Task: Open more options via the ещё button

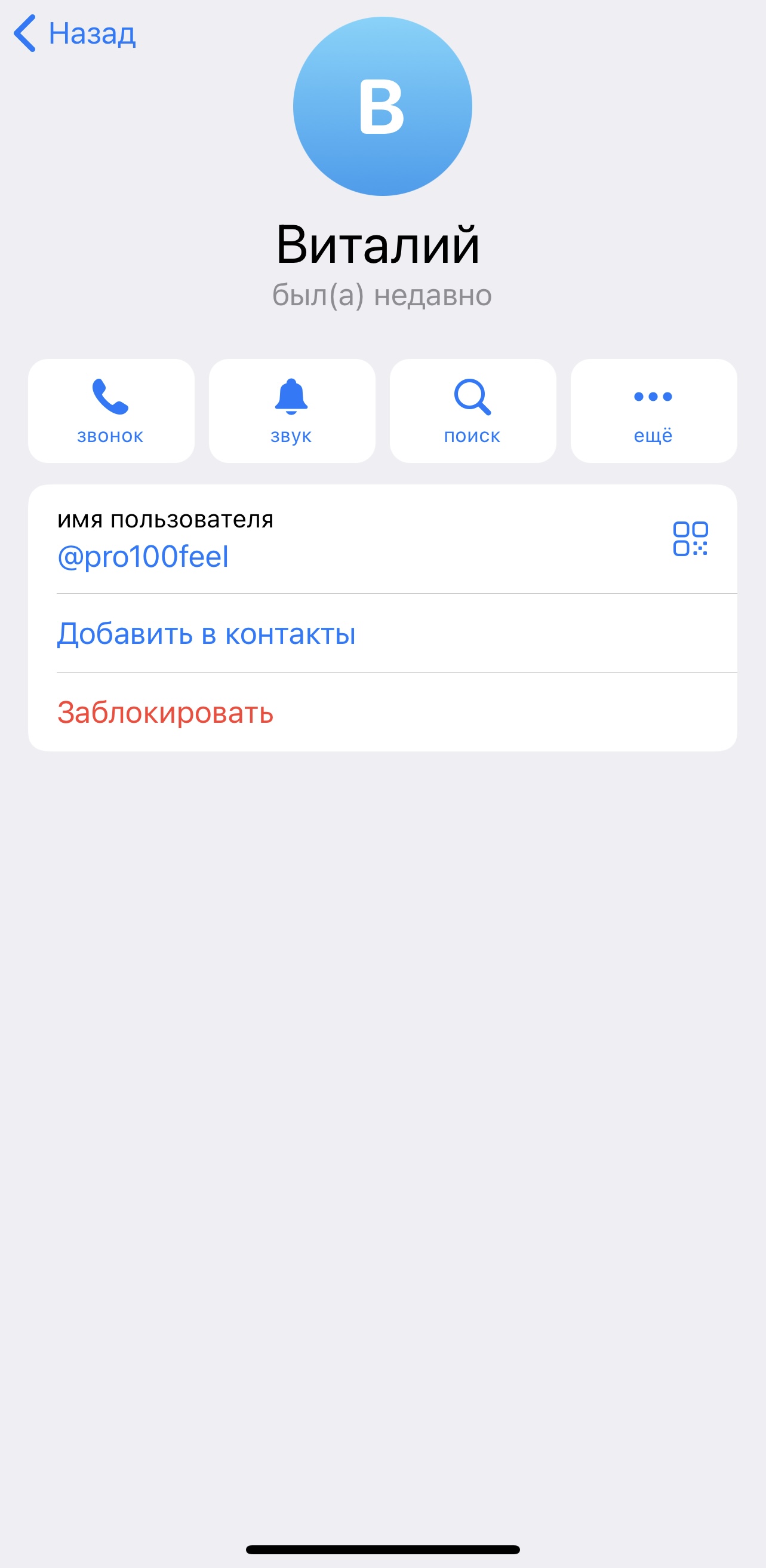Action: click(x=653, y=411)
